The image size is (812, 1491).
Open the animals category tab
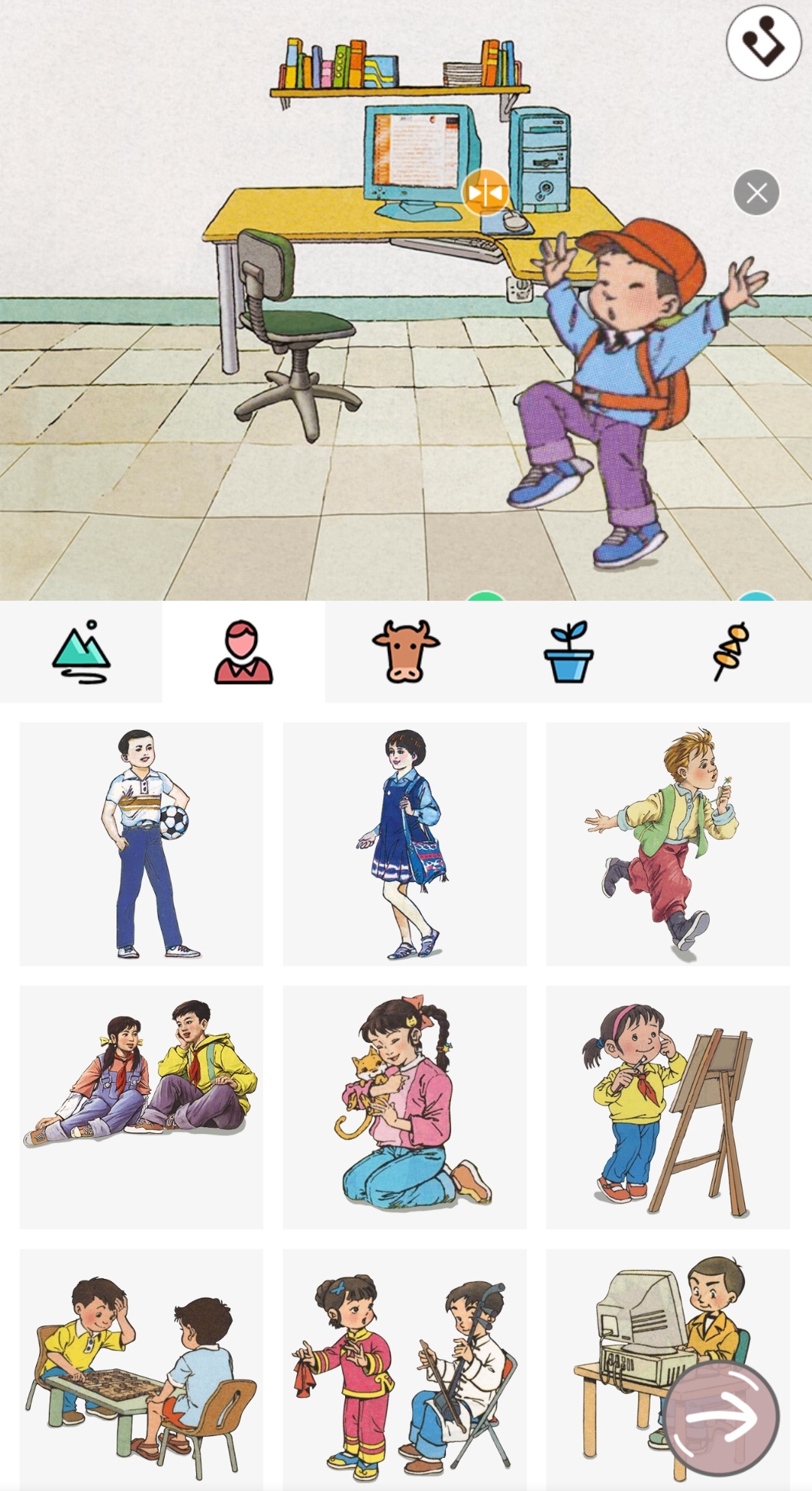(x=406, y=652)
